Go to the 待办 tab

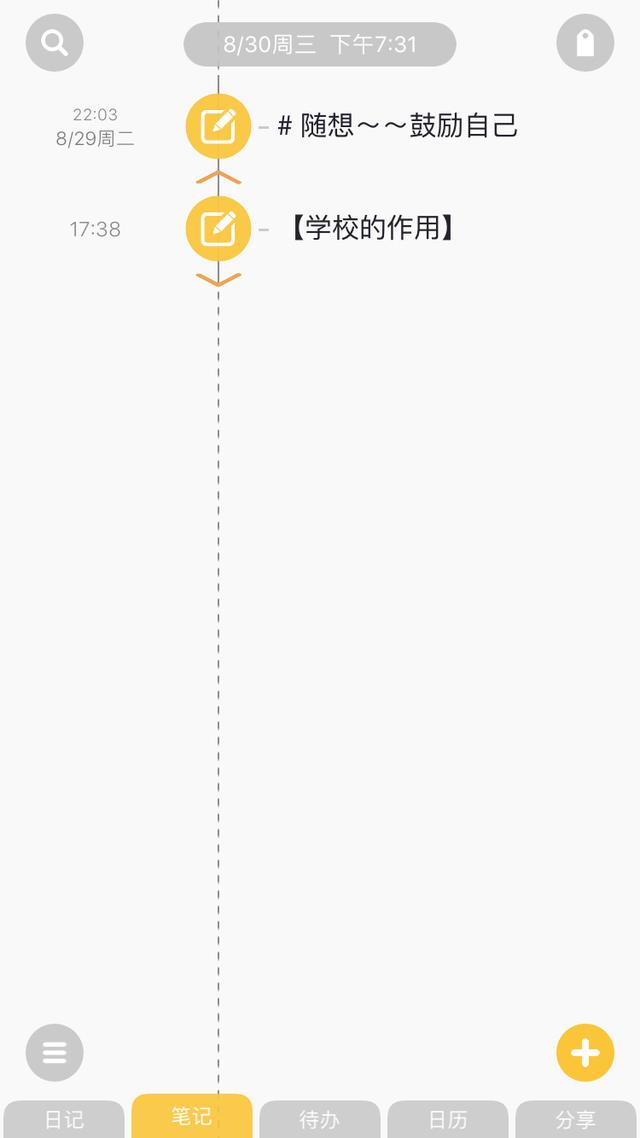click(x=320, y=1119)
